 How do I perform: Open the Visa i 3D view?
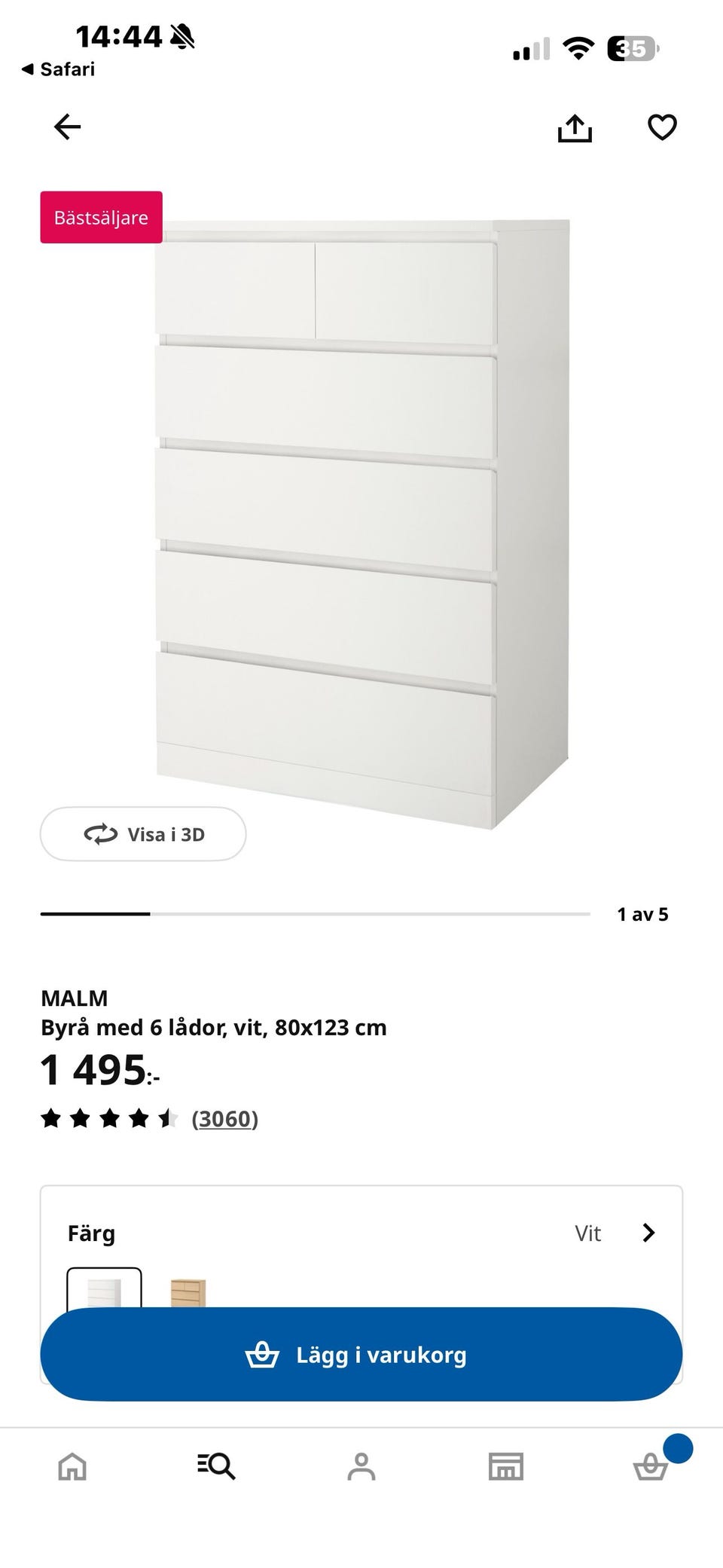143,834
